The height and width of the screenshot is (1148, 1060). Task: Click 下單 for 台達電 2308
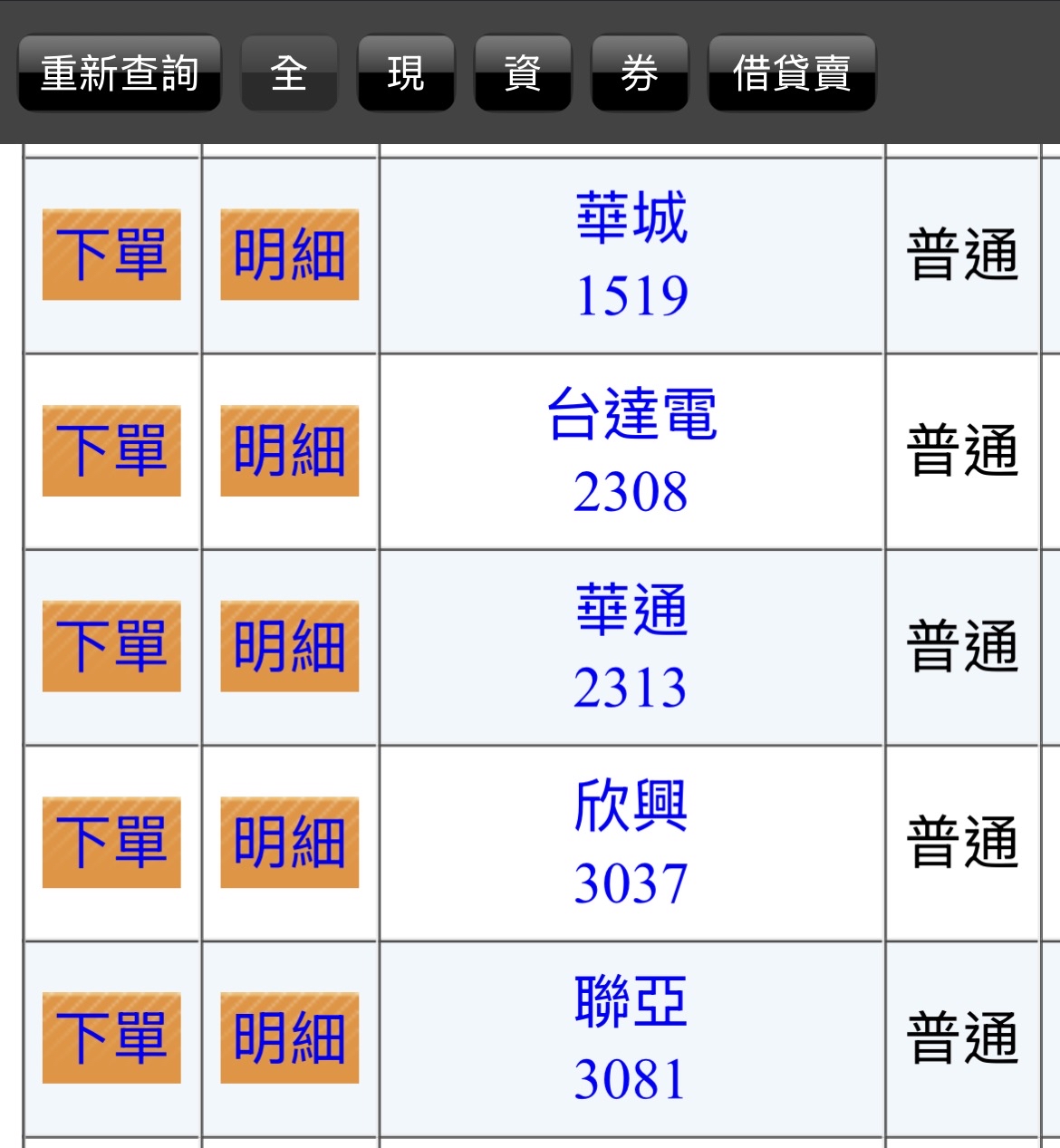112,450
